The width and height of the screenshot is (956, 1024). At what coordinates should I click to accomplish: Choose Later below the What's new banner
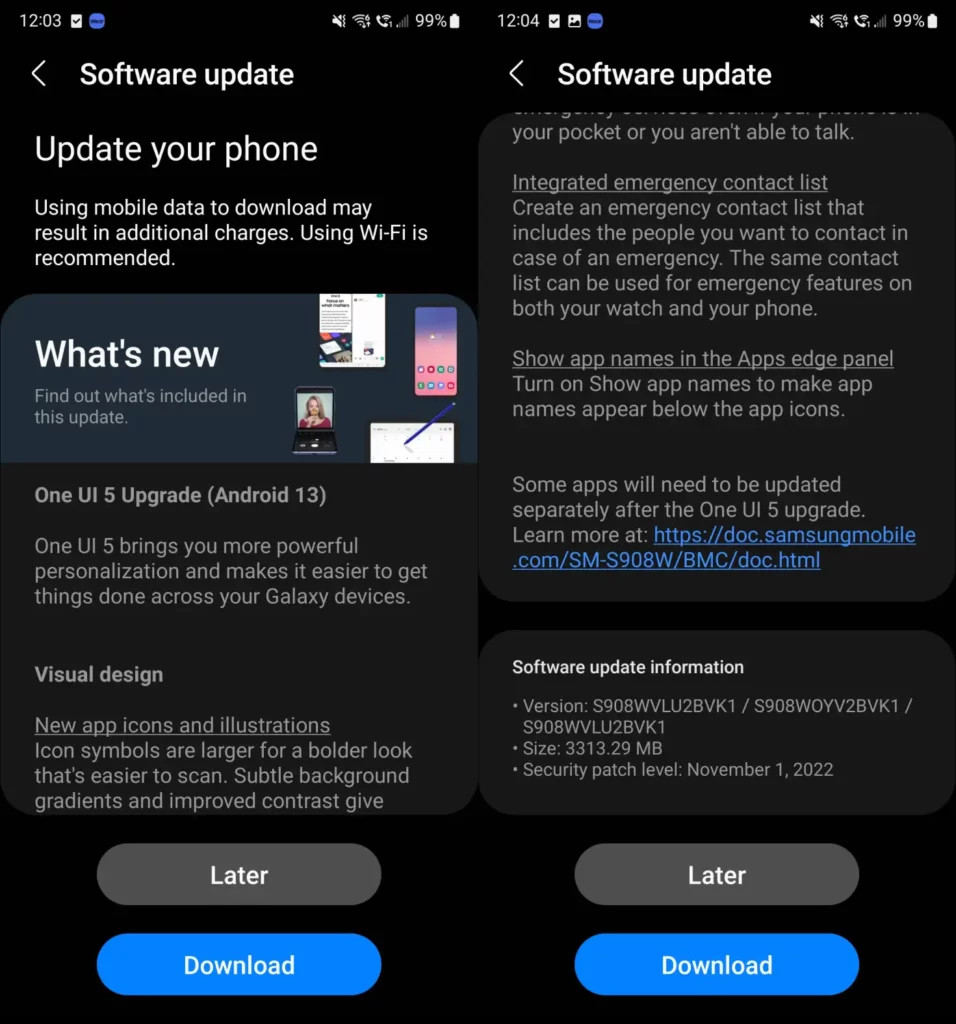239,875
